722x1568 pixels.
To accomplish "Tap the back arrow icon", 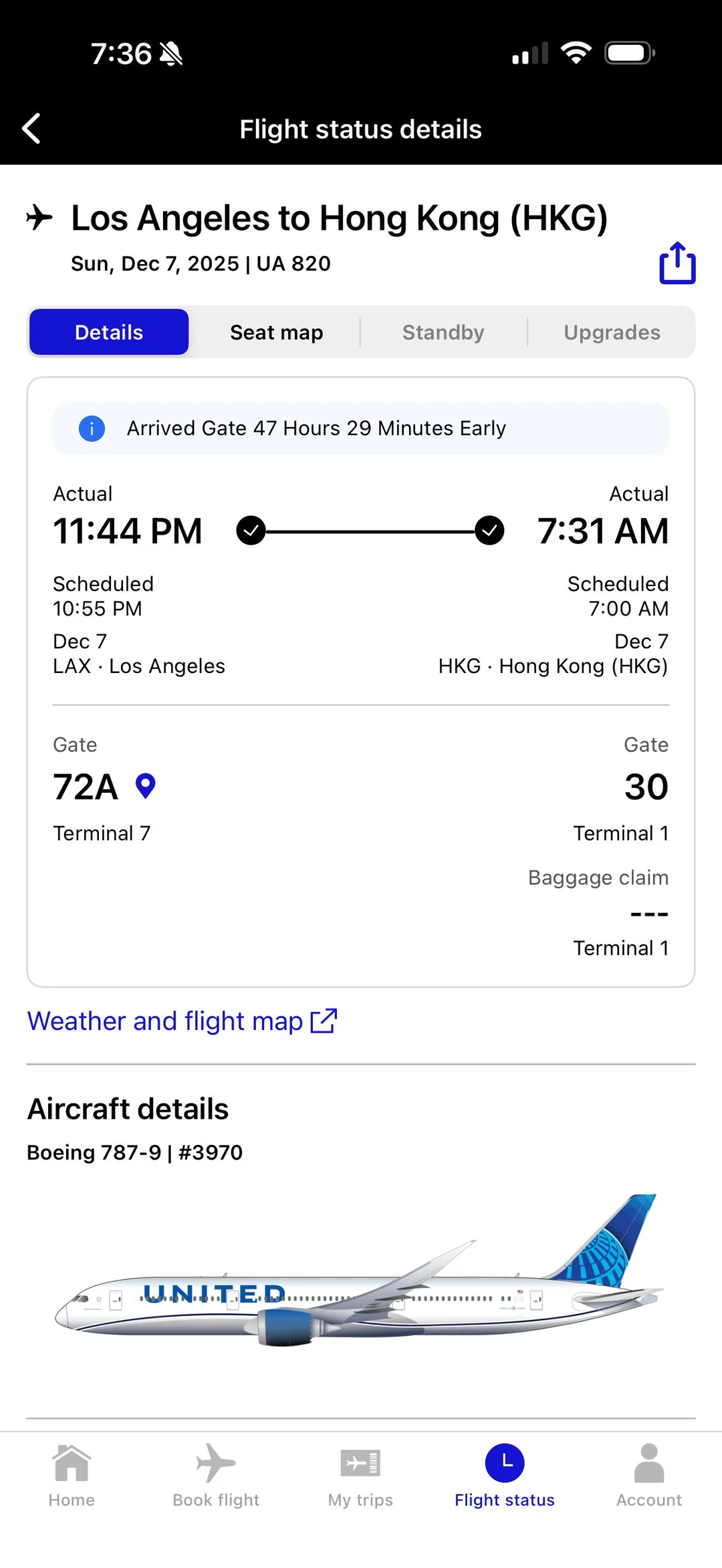I will [31, 128].
